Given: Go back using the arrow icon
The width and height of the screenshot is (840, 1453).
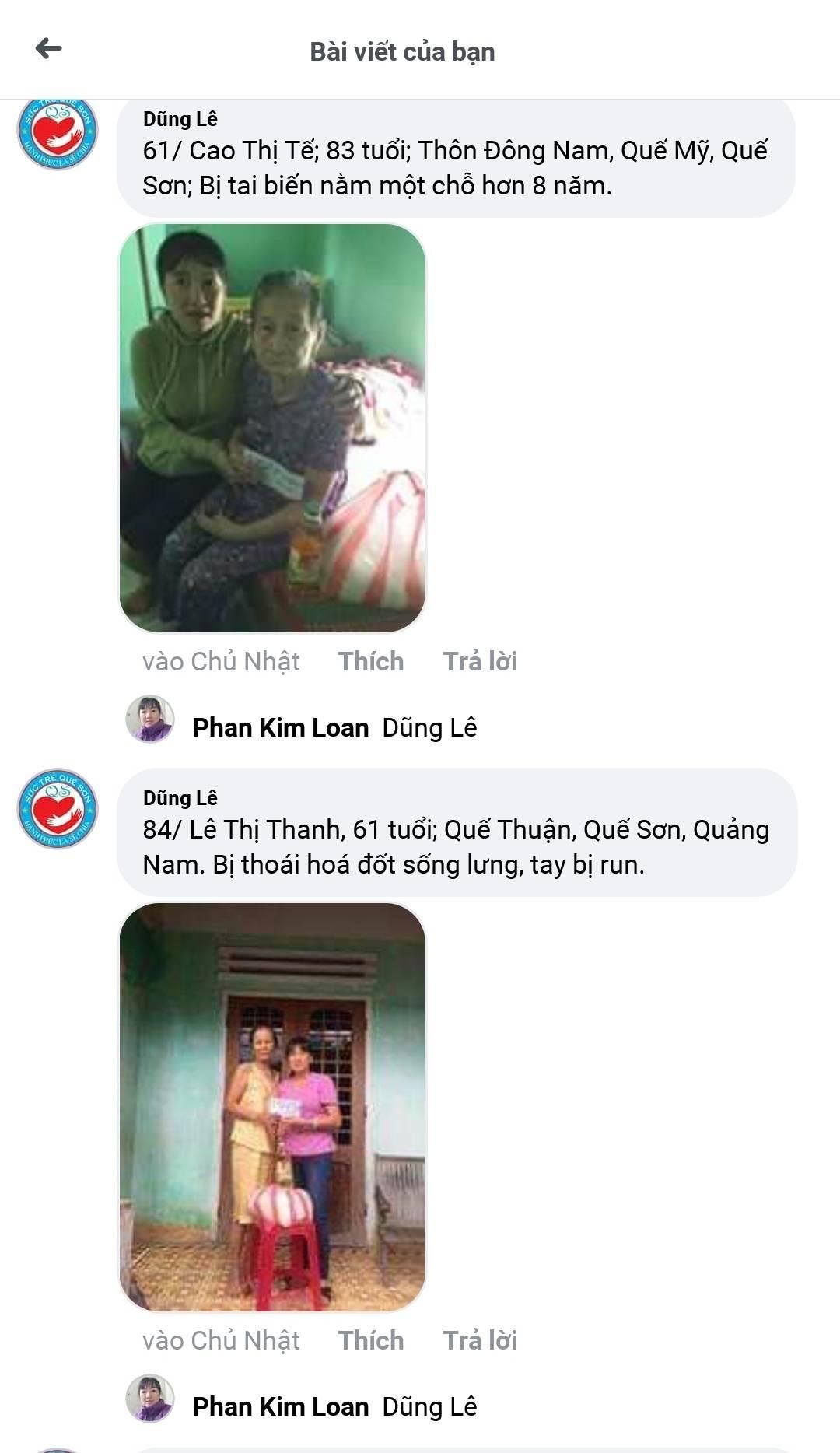Looking at the screenshot, I should [x=48, y=48].
